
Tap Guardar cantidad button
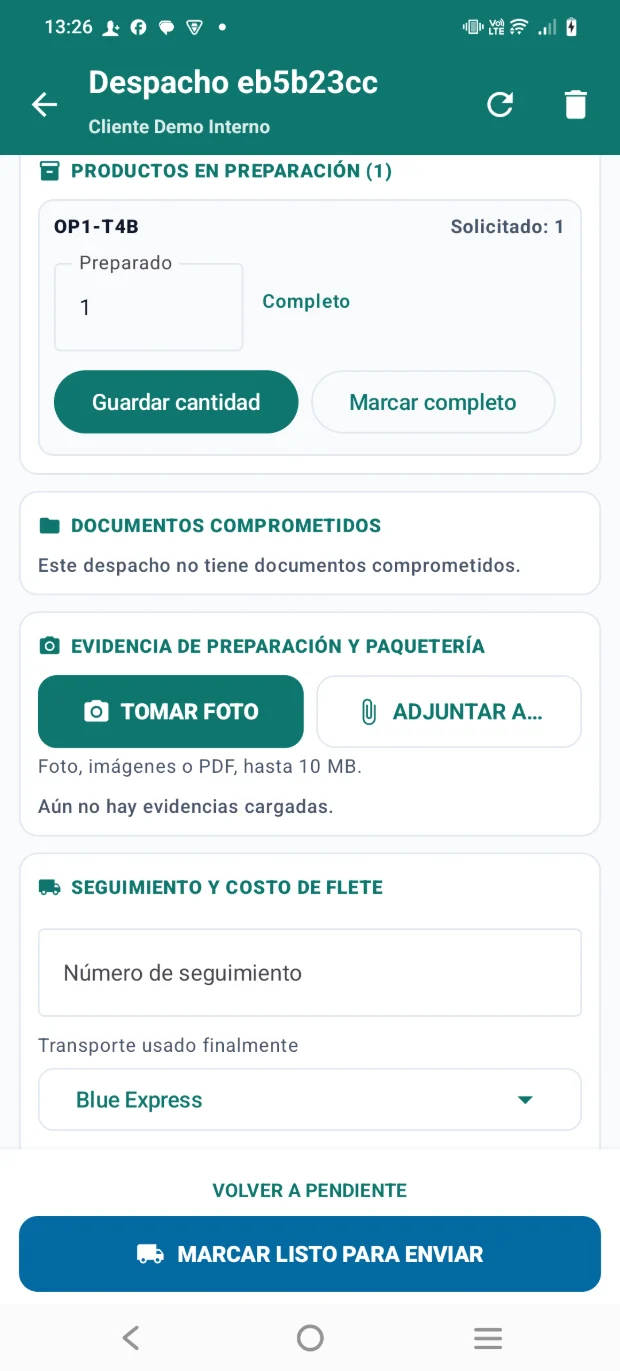click(x=176, y=402)
